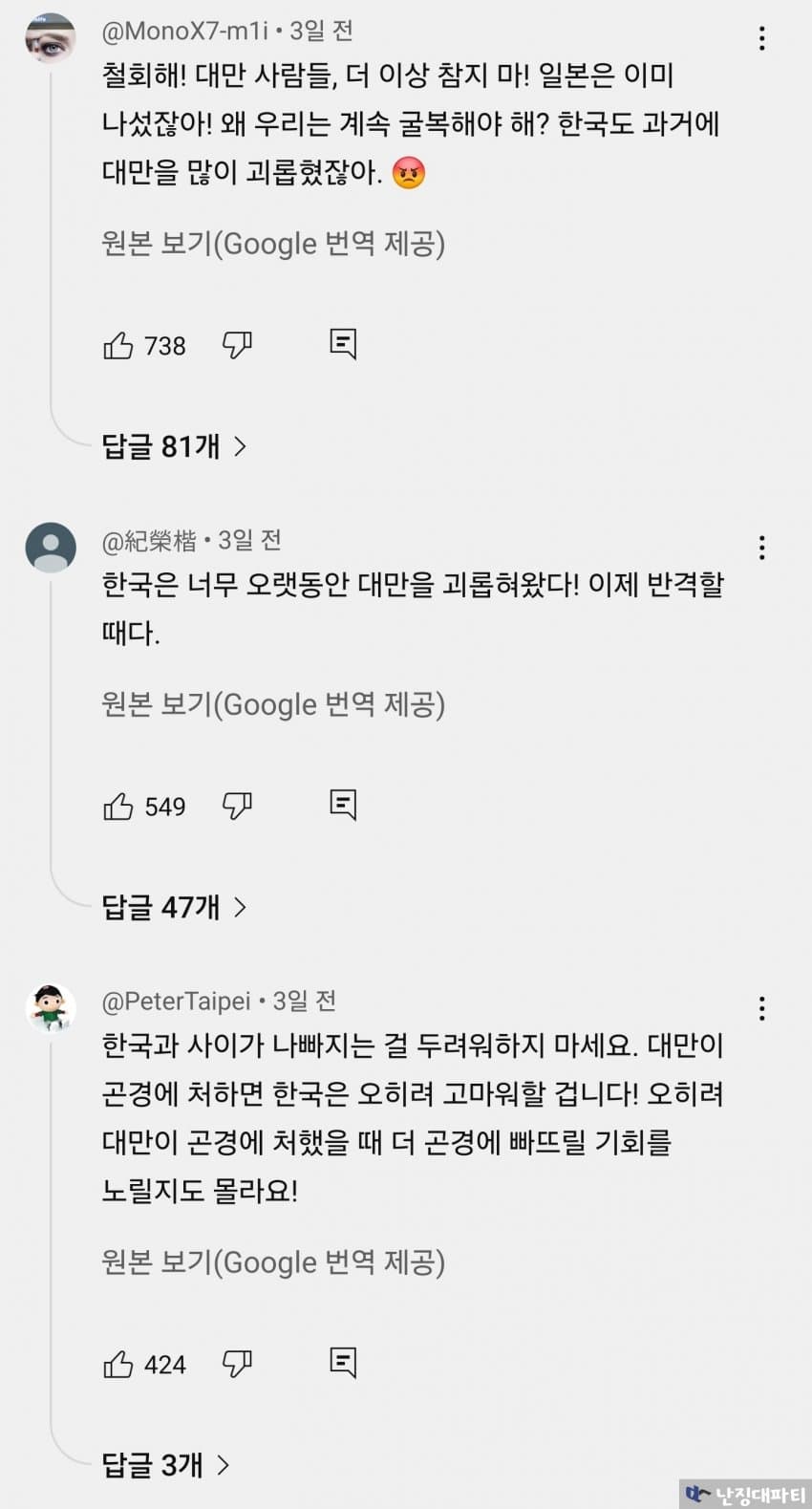Viewport: 812px width, 1509px height.
Task: Reply to @紀榮楷's comment
Action: pos(343,805)
